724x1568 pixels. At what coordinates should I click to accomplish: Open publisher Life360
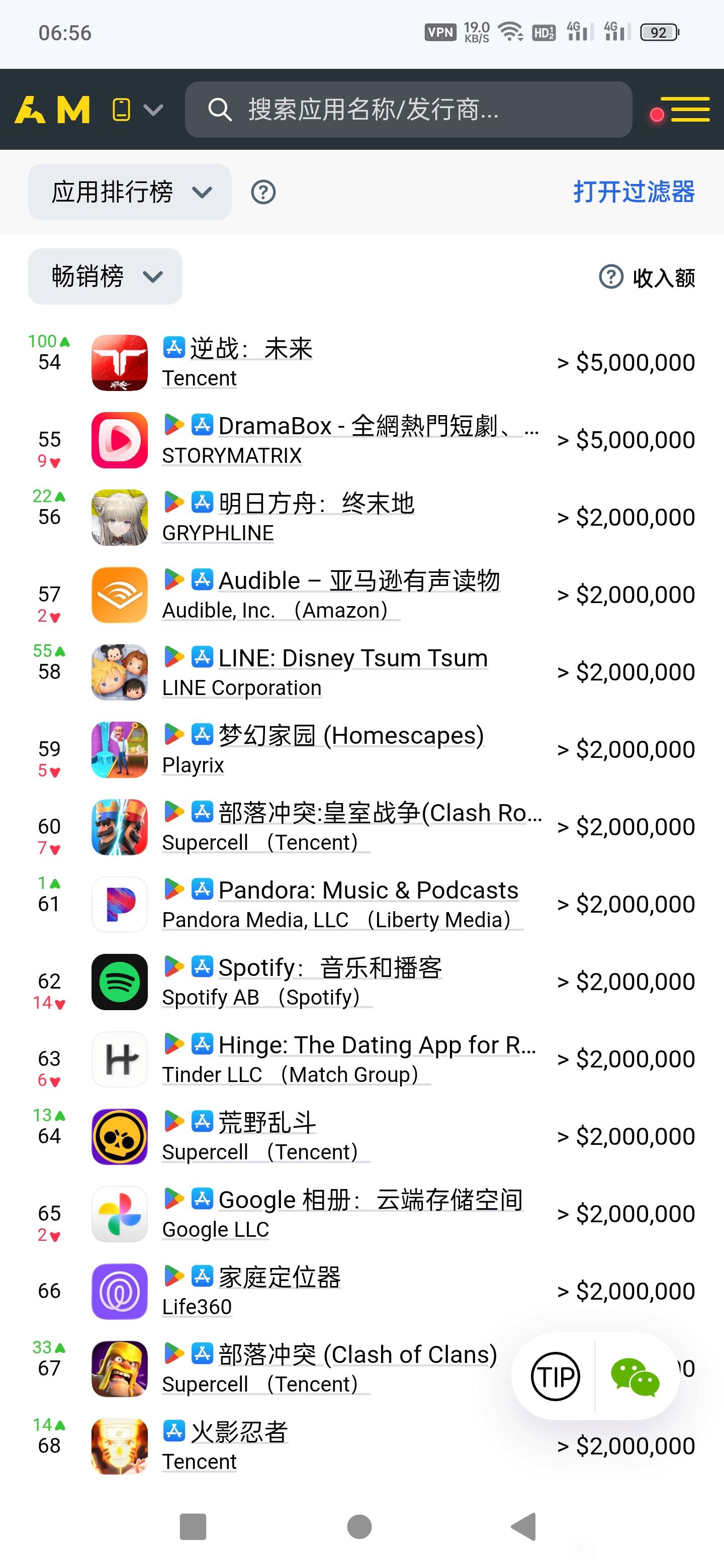click(197, 1307)
